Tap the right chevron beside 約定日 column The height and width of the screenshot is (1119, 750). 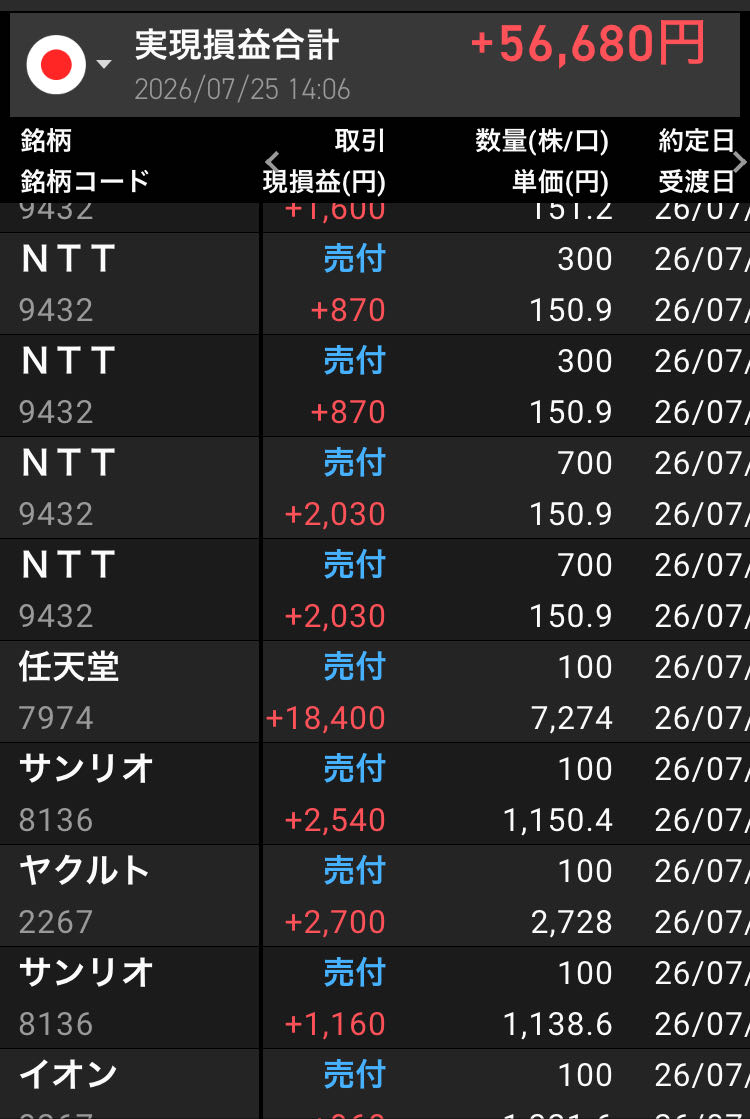(740, 161)
